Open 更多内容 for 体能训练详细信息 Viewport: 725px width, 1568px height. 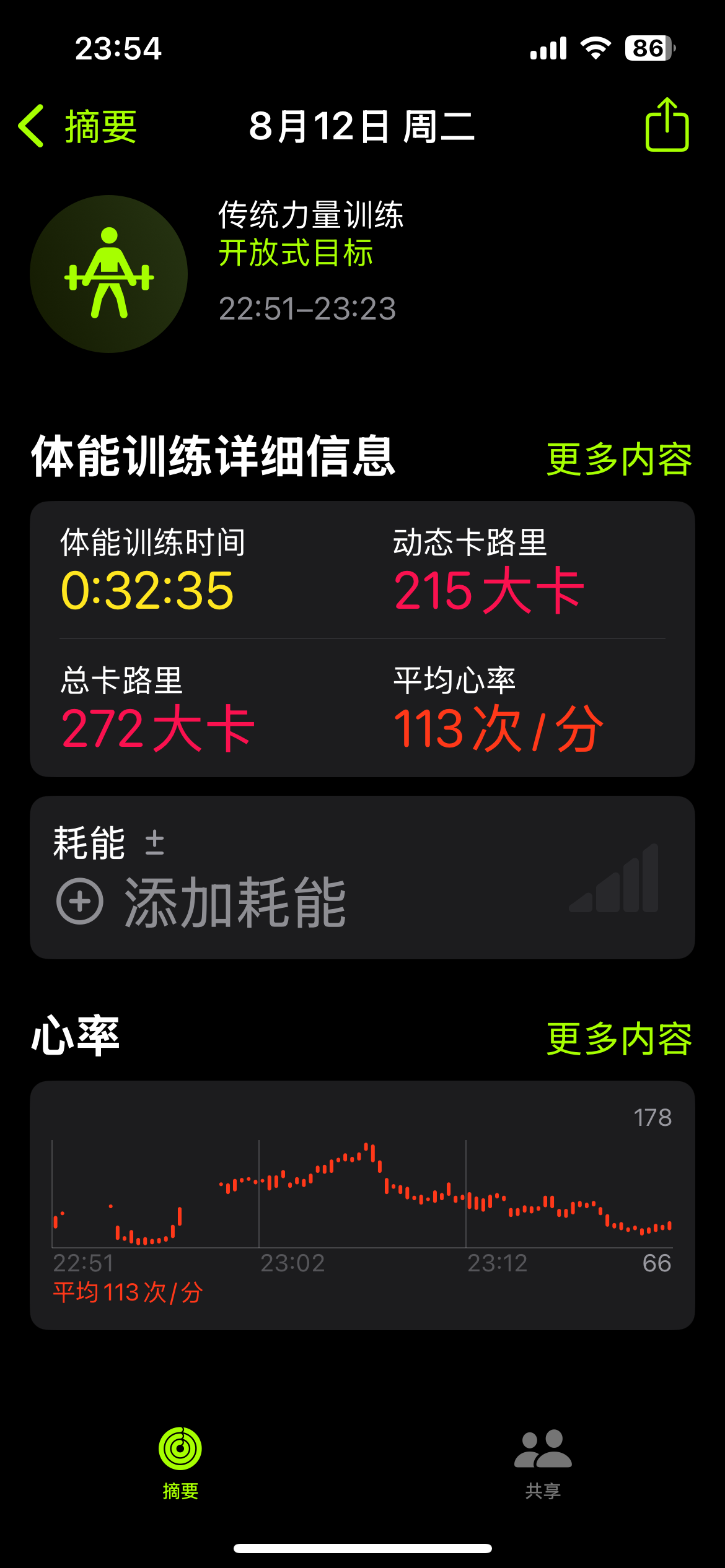coord(619,459)
